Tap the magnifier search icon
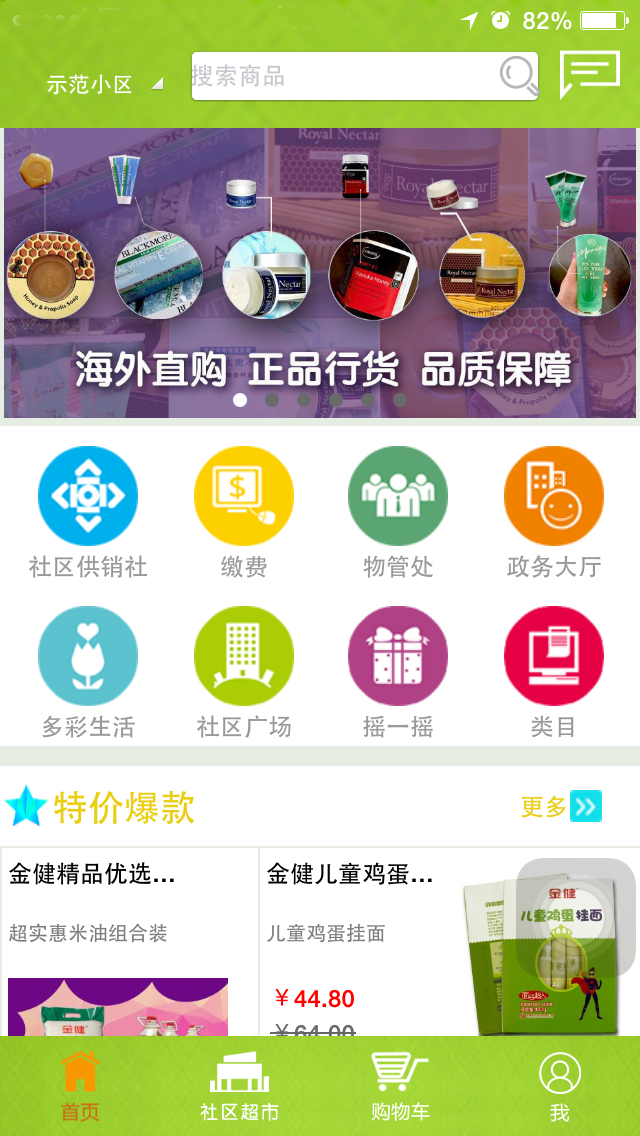640x1136 pixels. tap(518, 76)
